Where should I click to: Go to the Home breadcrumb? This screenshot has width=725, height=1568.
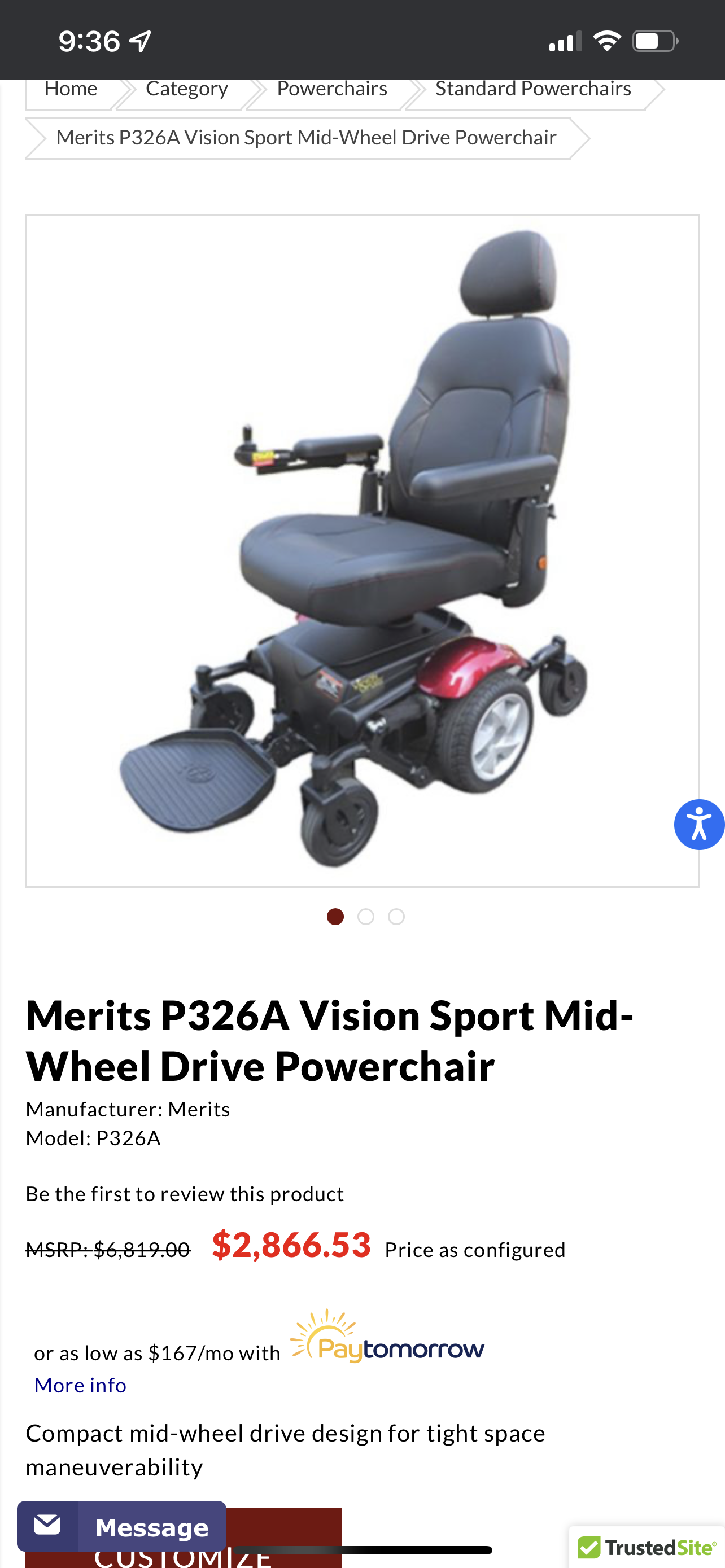(71, 90)
